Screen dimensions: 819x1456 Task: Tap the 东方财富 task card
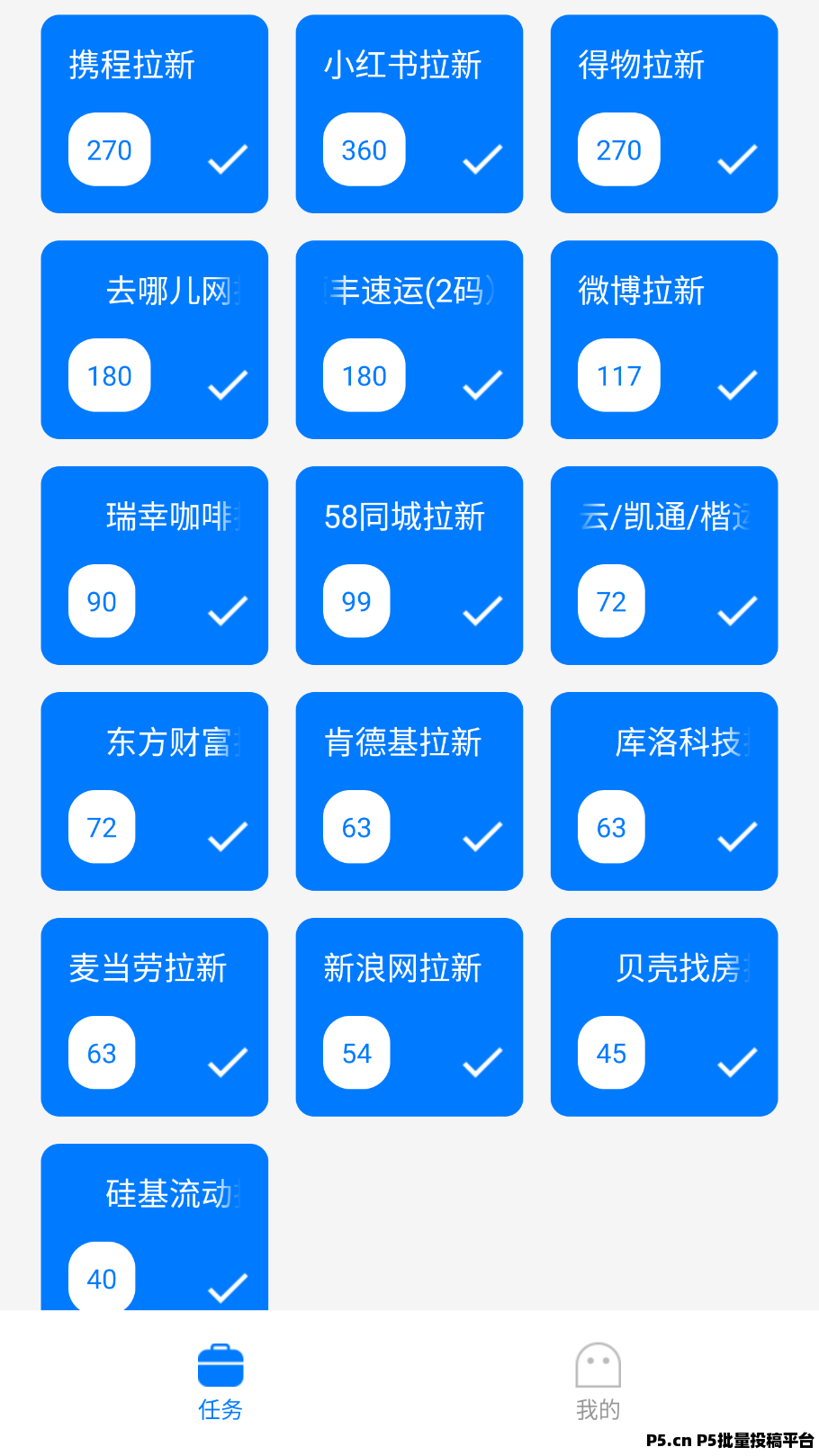[x=154, y=791]
